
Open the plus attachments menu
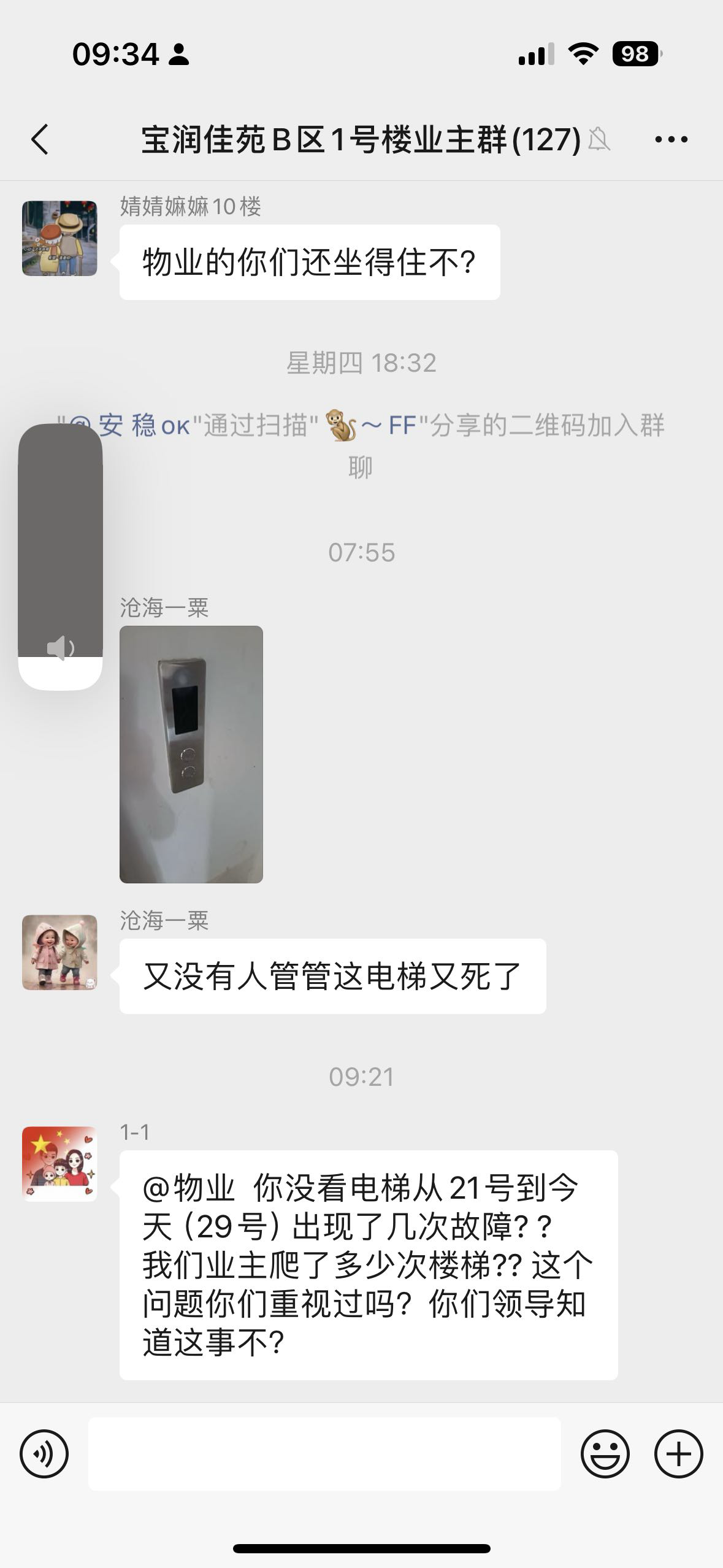[x=678, y=1454]
